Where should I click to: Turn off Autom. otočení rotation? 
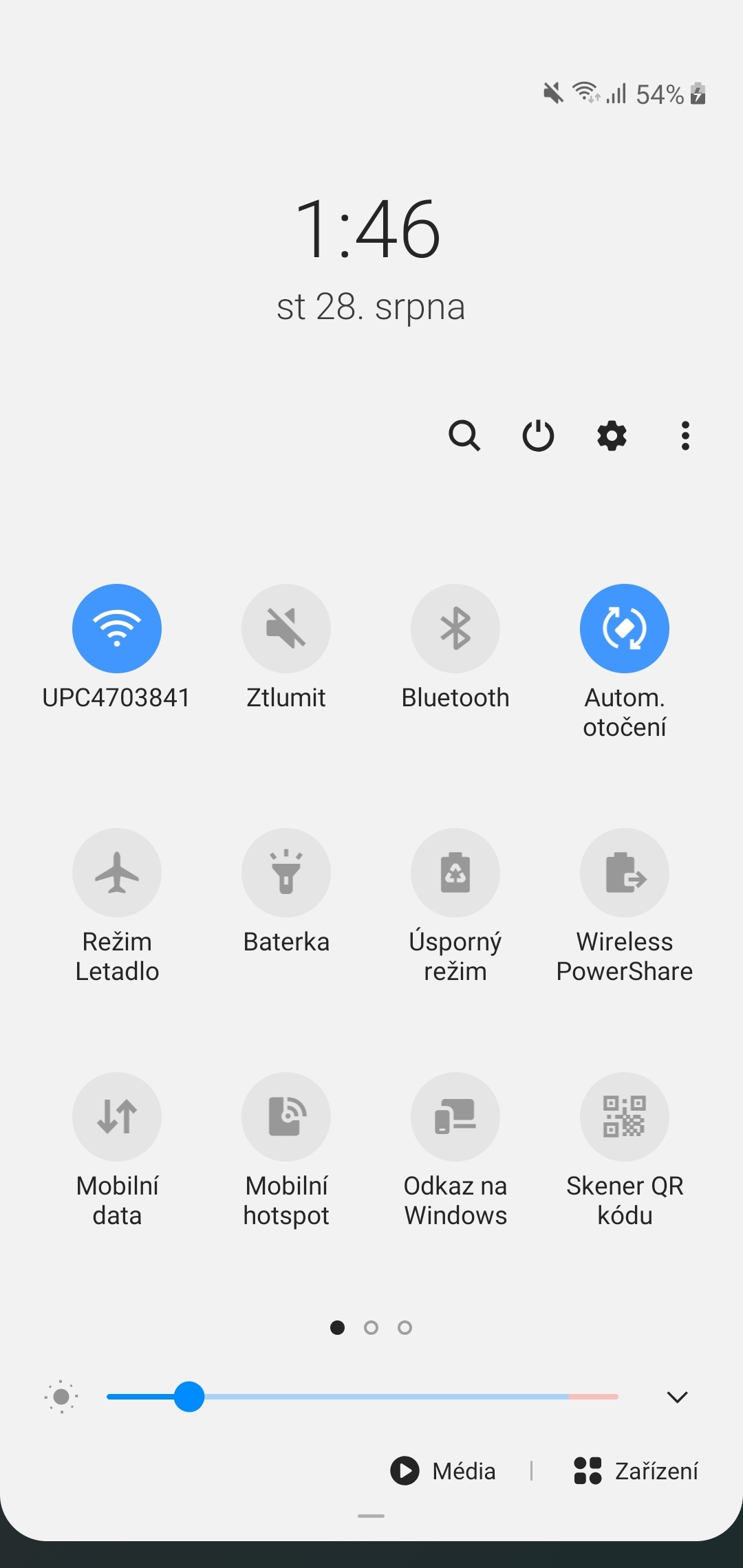pyautogui.click(x=624, y=628)
